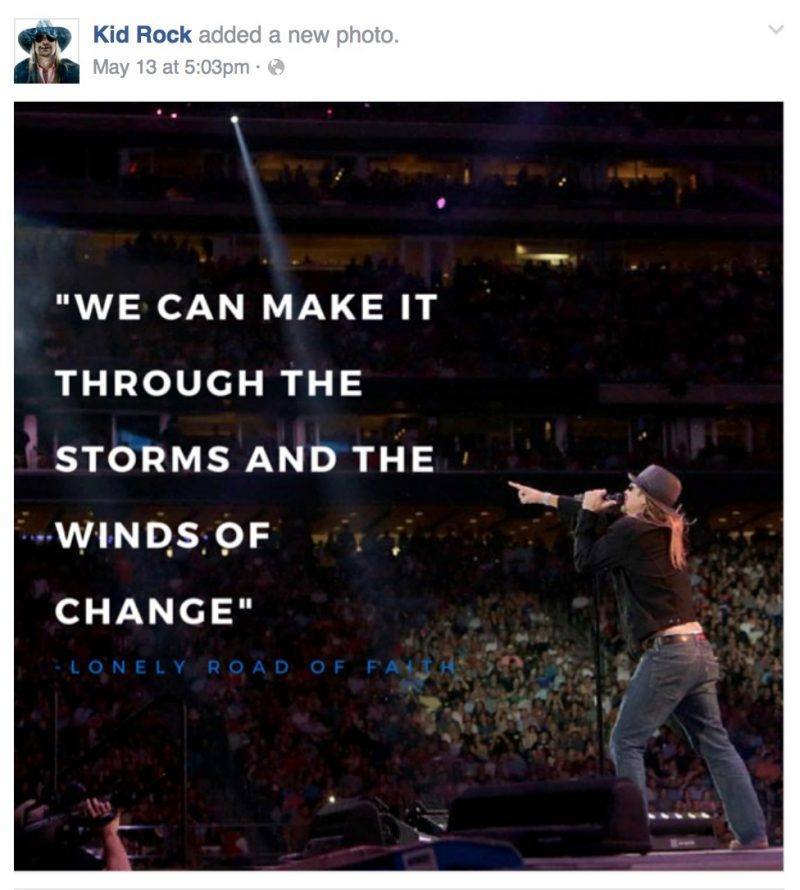Screen dimensions: 800x890
Task: Open the post timestamp May 13 at 5:03pm
Action: (x=170, y=67)
